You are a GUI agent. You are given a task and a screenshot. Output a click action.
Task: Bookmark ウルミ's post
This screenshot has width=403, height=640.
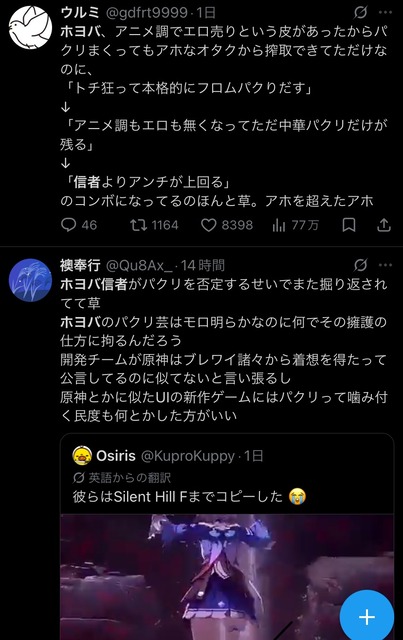[x=349, y=225]
